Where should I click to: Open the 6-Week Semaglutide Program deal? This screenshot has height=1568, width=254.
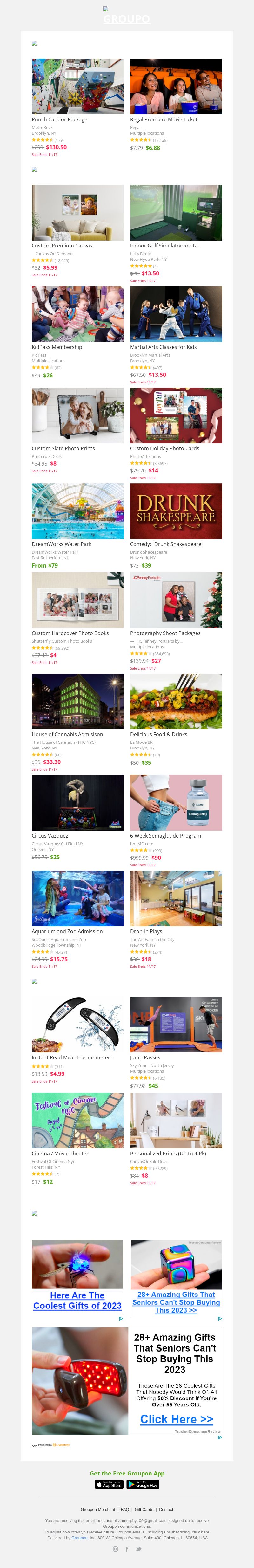[176, 802]
